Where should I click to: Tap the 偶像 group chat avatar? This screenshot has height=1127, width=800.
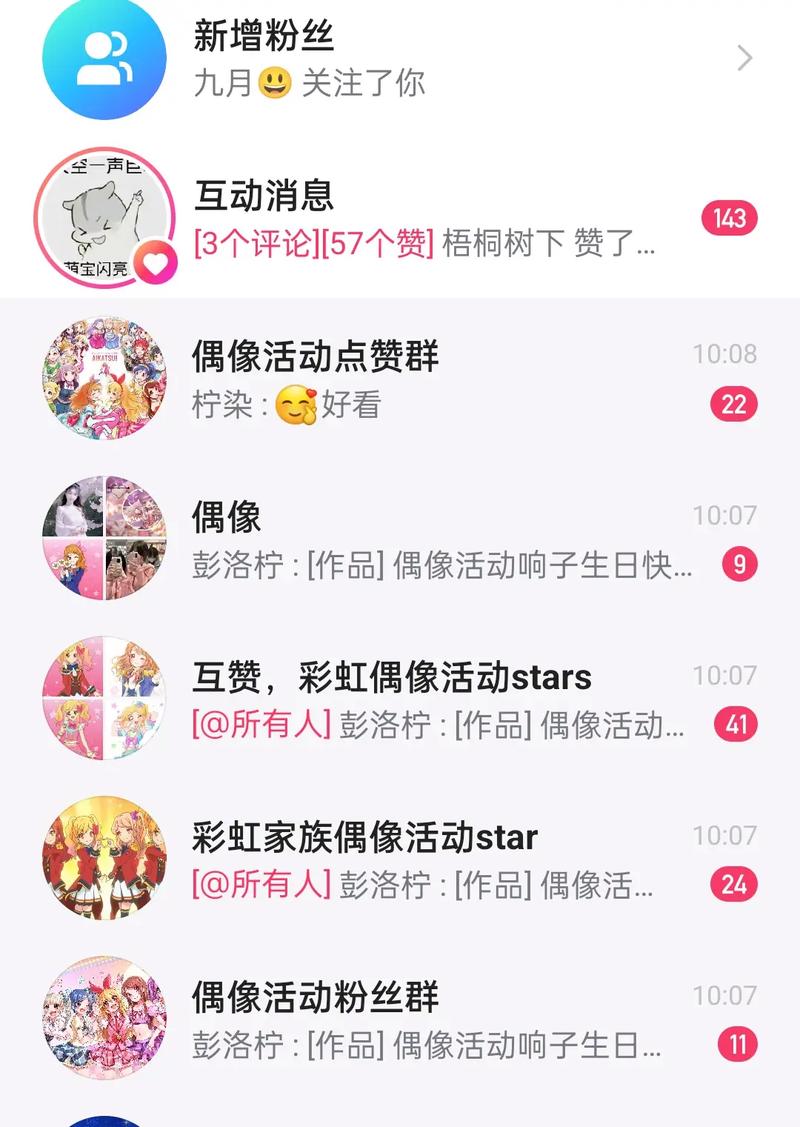(x=103, y=537)
